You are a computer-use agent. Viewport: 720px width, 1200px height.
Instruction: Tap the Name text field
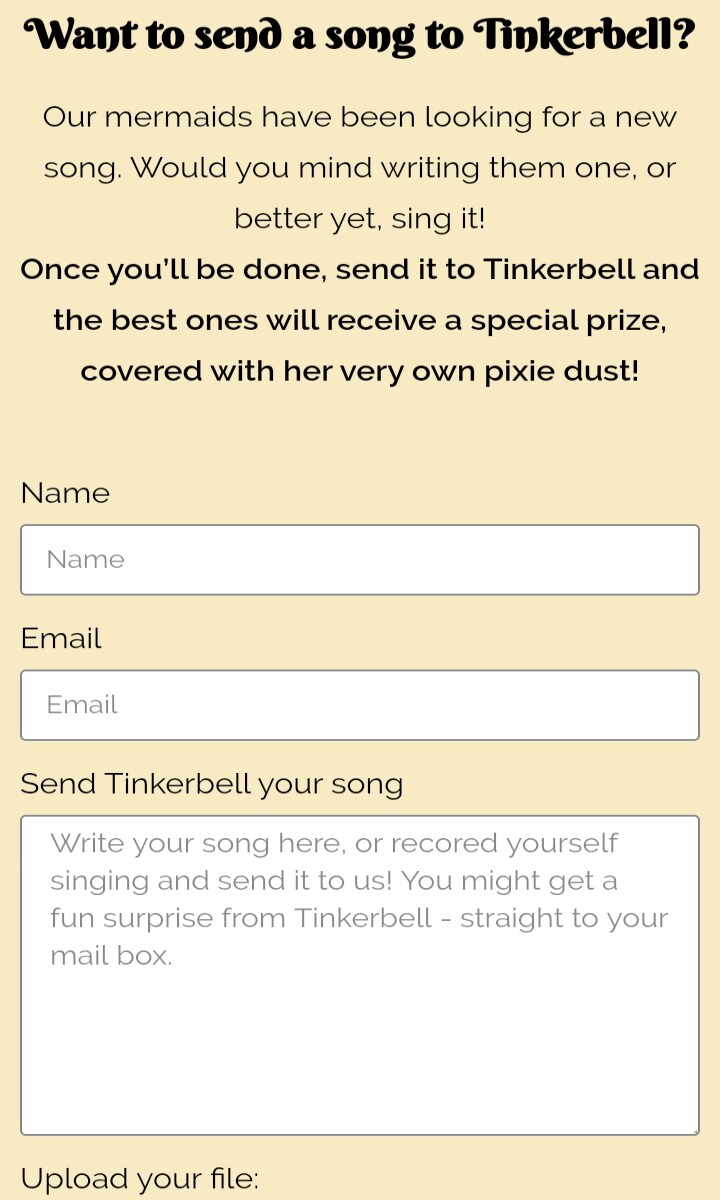[360, 560]
